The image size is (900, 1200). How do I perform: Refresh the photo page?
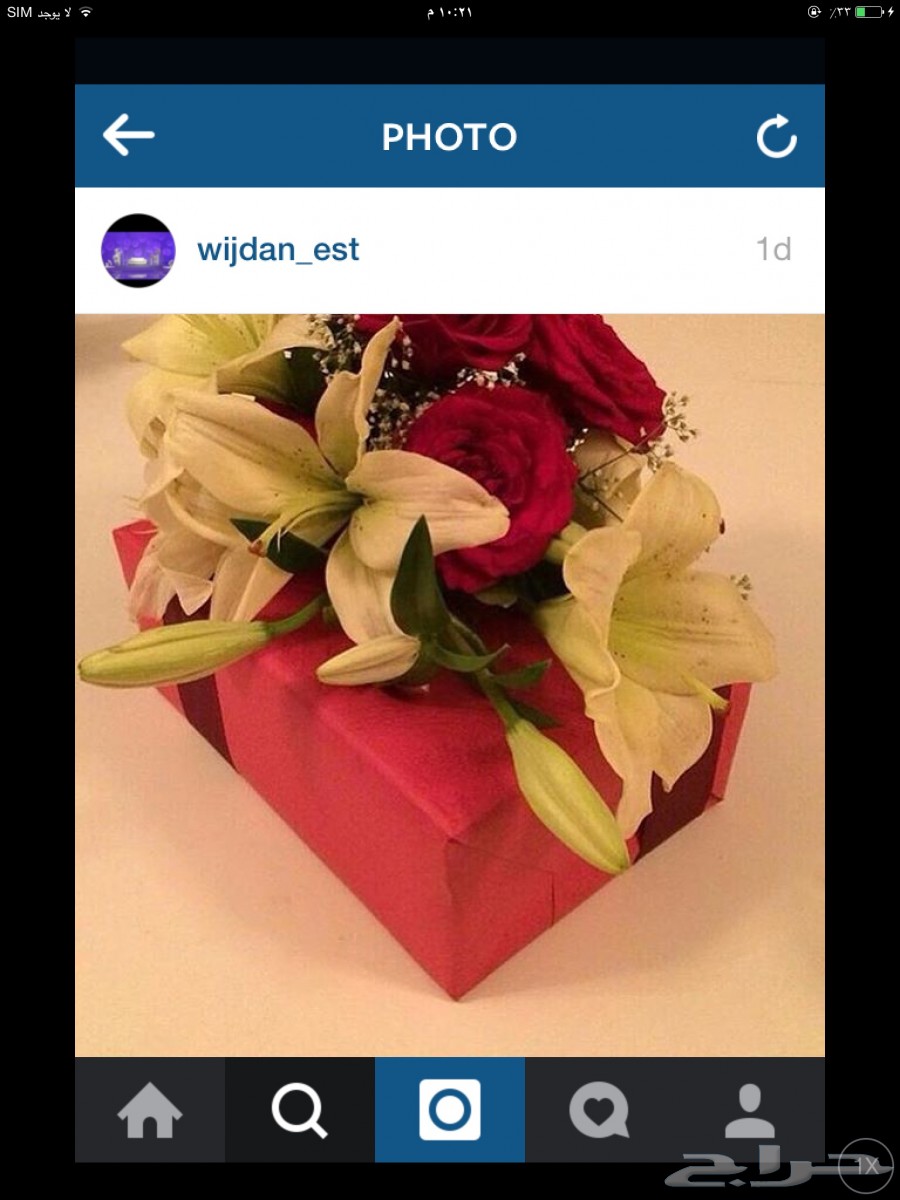[776, 137]
